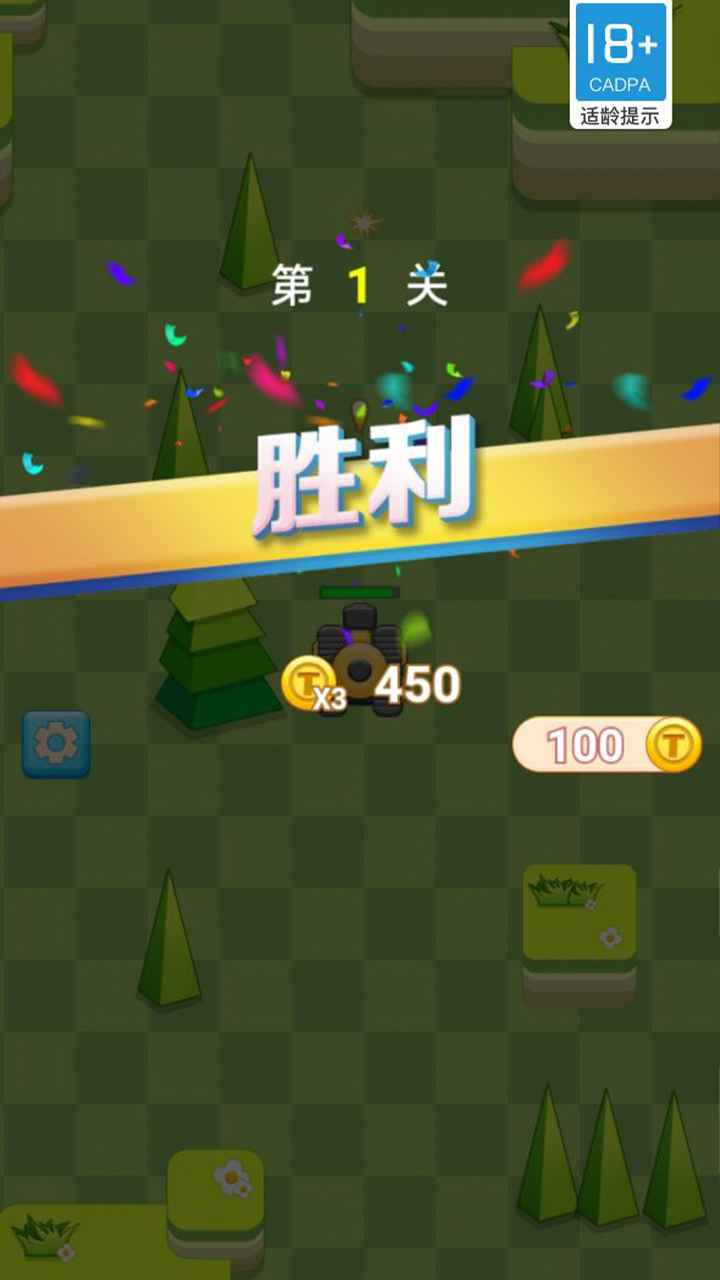Open the settings gear button
Screen dimensions: 720x1280
pos(56,744)
